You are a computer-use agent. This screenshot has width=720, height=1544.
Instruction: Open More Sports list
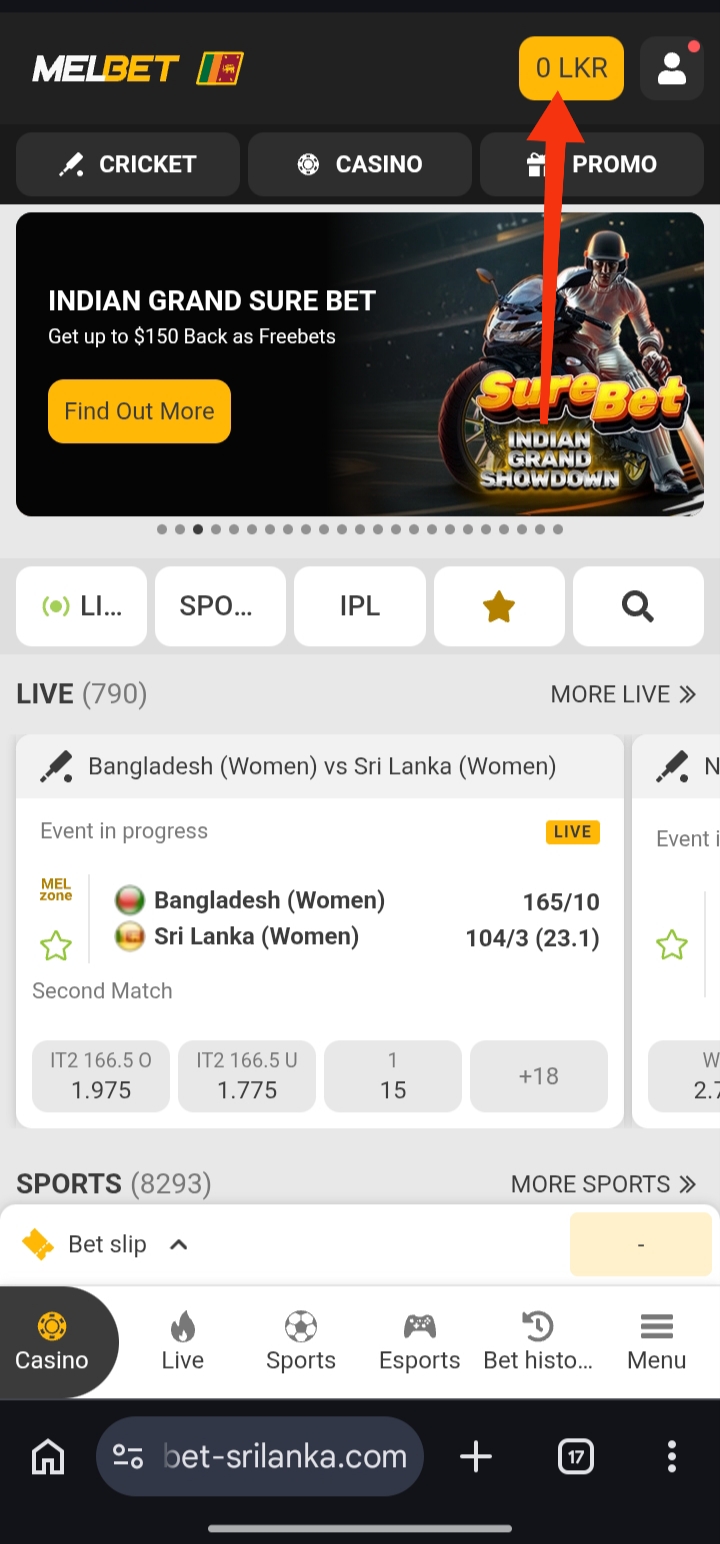pos(603,1184)
